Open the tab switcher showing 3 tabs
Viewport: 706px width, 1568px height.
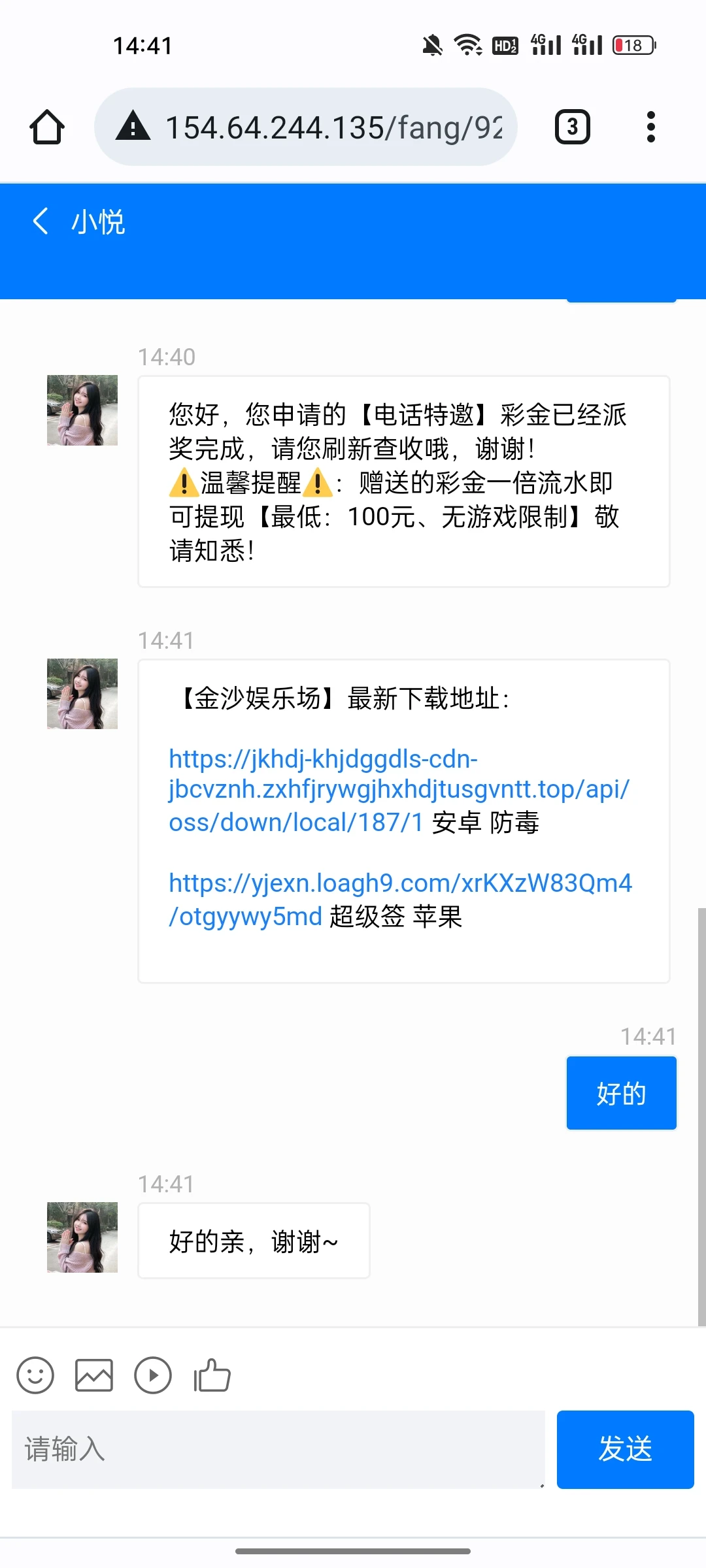tap(571, 126)
